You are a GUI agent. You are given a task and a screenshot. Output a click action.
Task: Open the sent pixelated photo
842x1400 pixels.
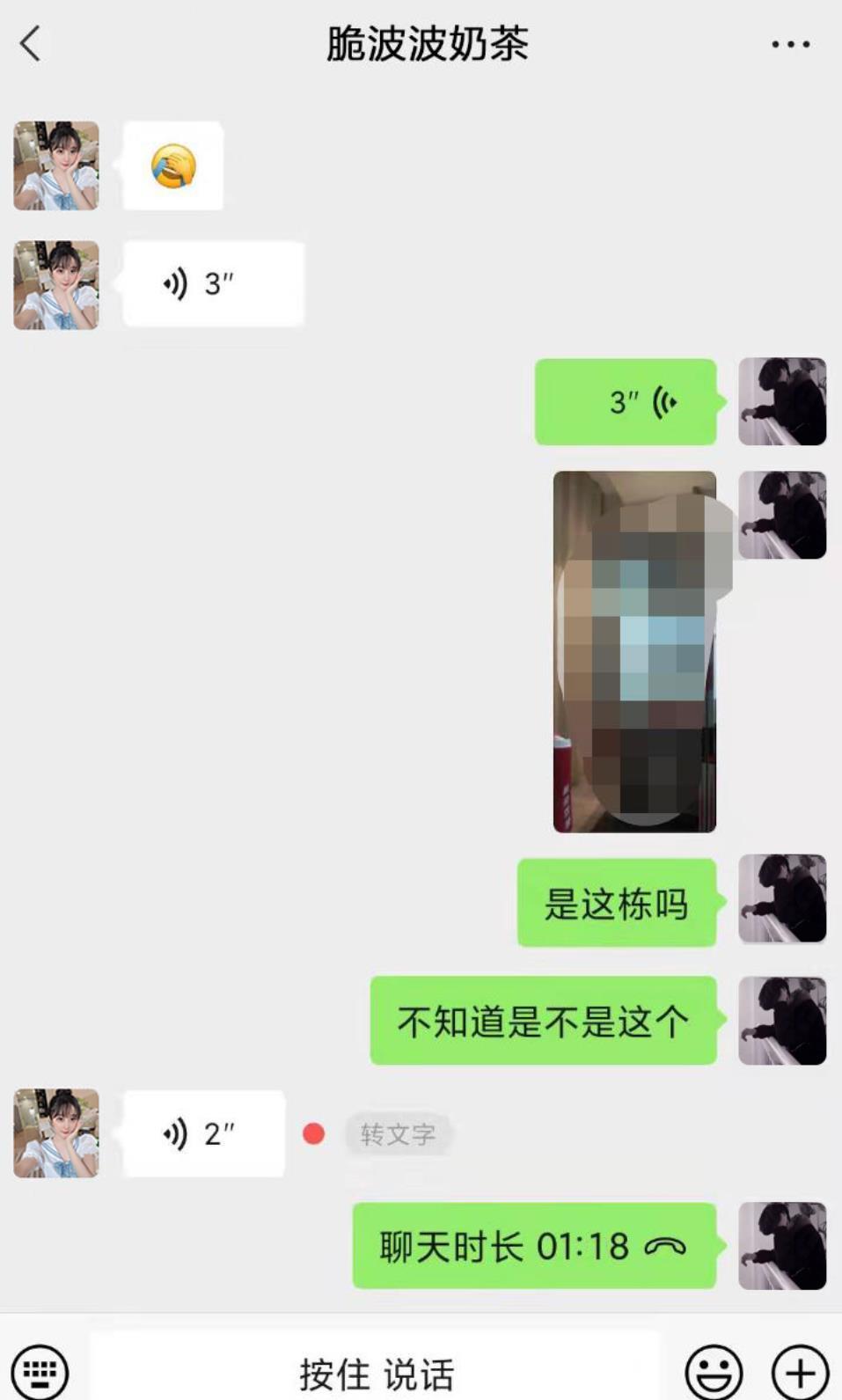[634, 651]
